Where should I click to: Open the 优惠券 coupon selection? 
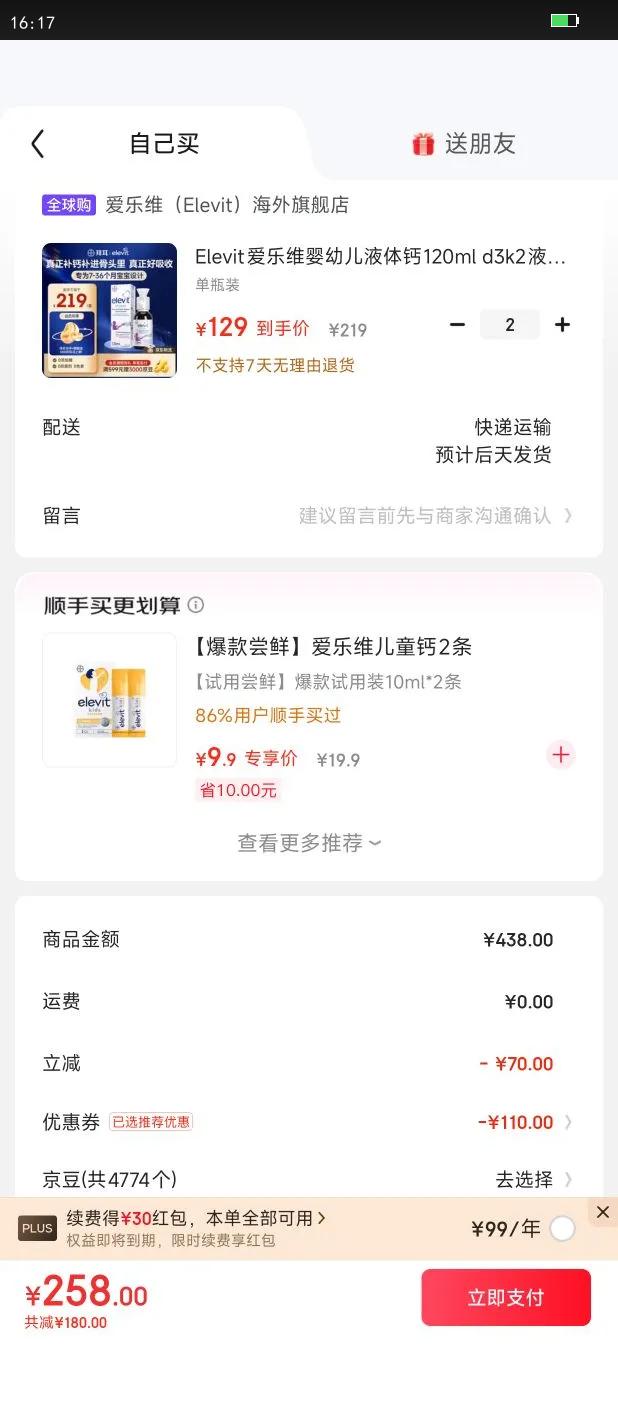pos(524,1122)
